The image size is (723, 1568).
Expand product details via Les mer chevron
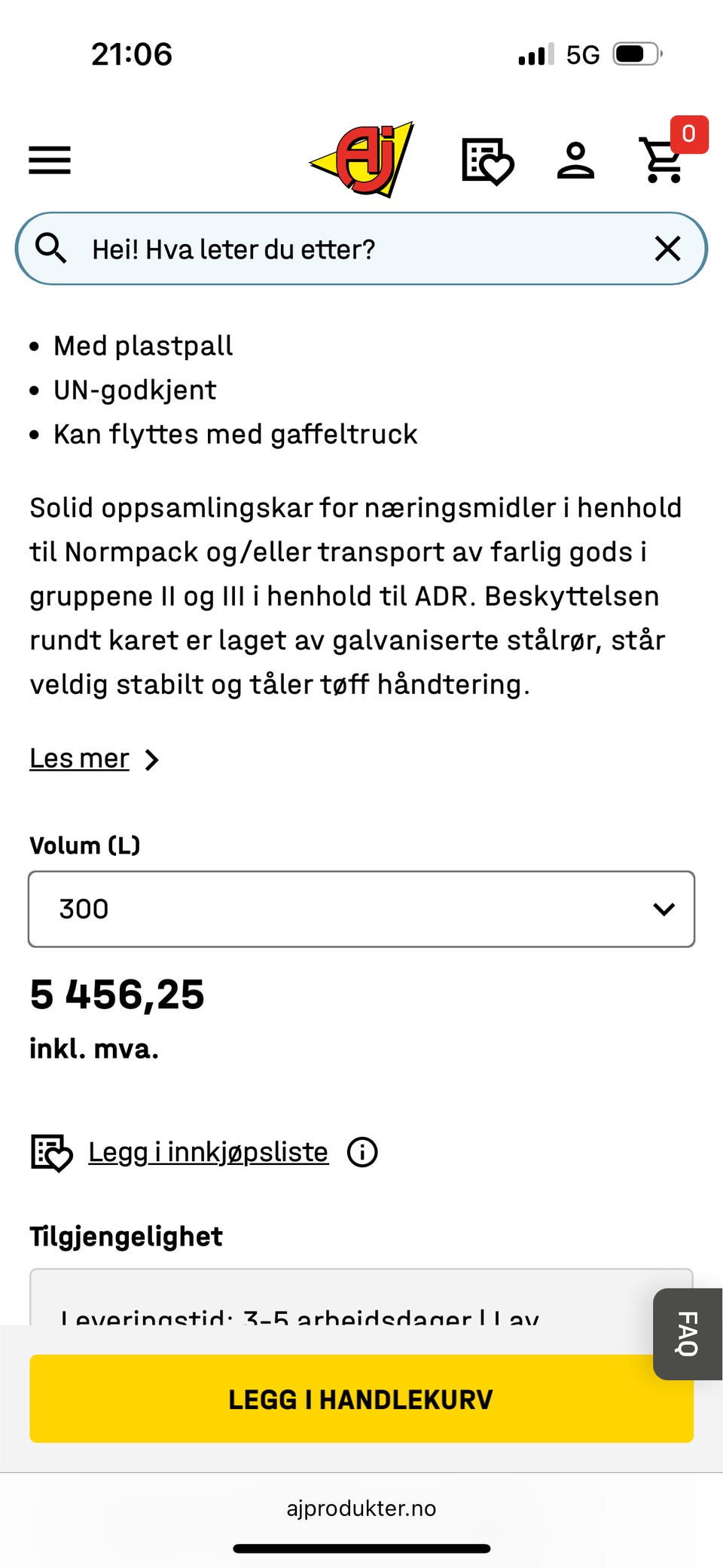[153, 760]
